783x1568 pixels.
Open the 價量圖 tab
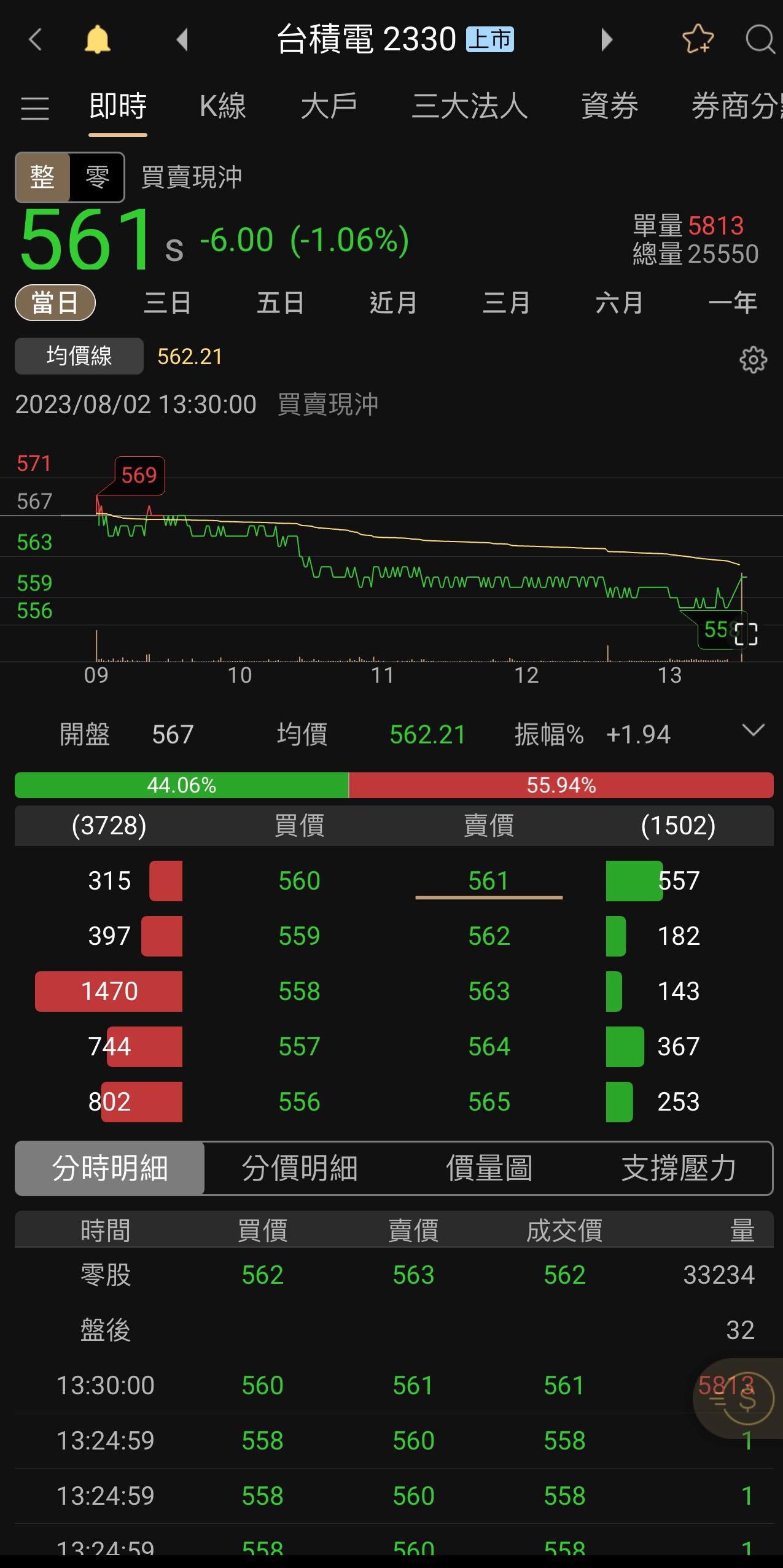[x=489, y=1168]
